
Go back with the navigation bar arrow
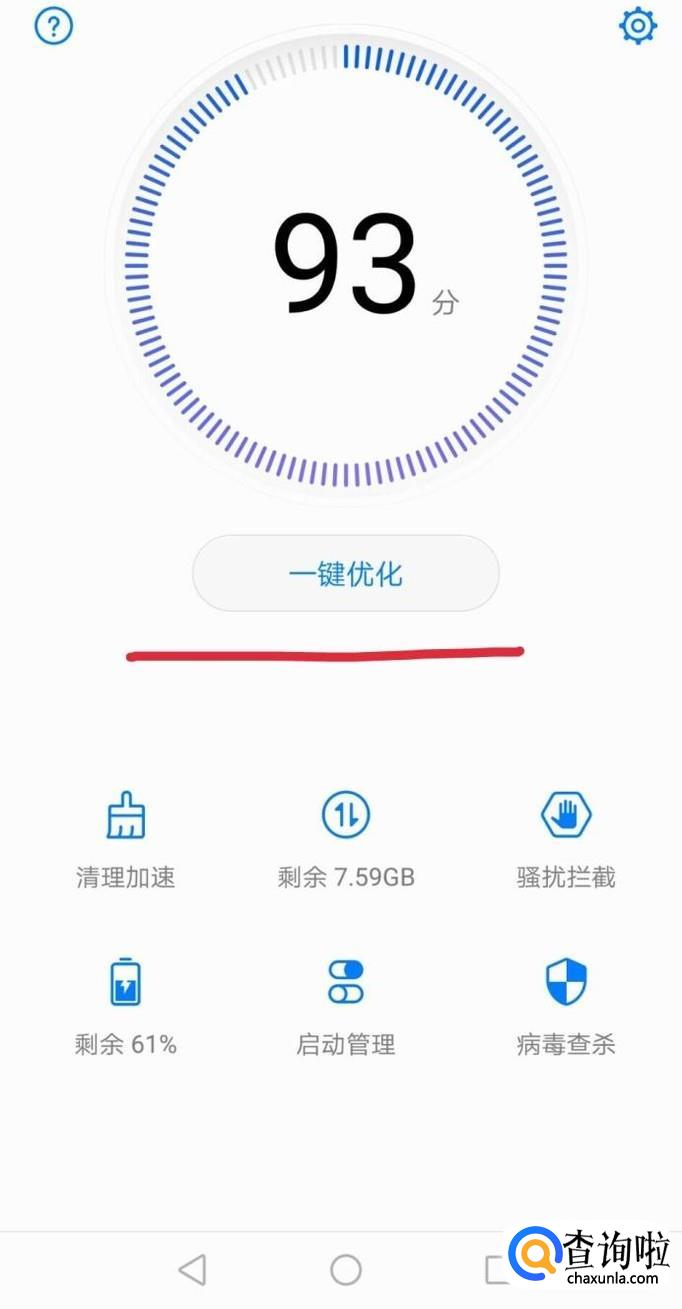point(192,1270)
